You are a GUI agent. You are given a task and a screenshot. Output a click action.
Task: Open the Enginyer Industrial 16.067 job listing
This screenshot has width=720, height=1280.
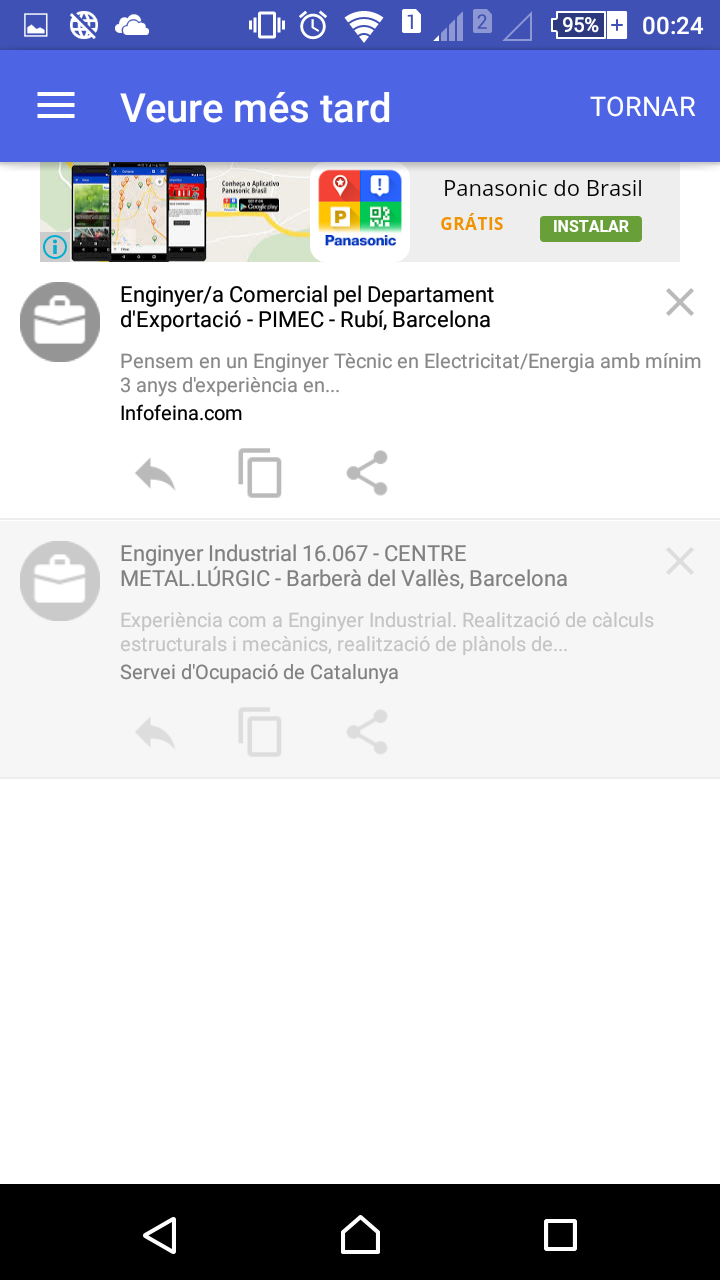tap(343, 567)
